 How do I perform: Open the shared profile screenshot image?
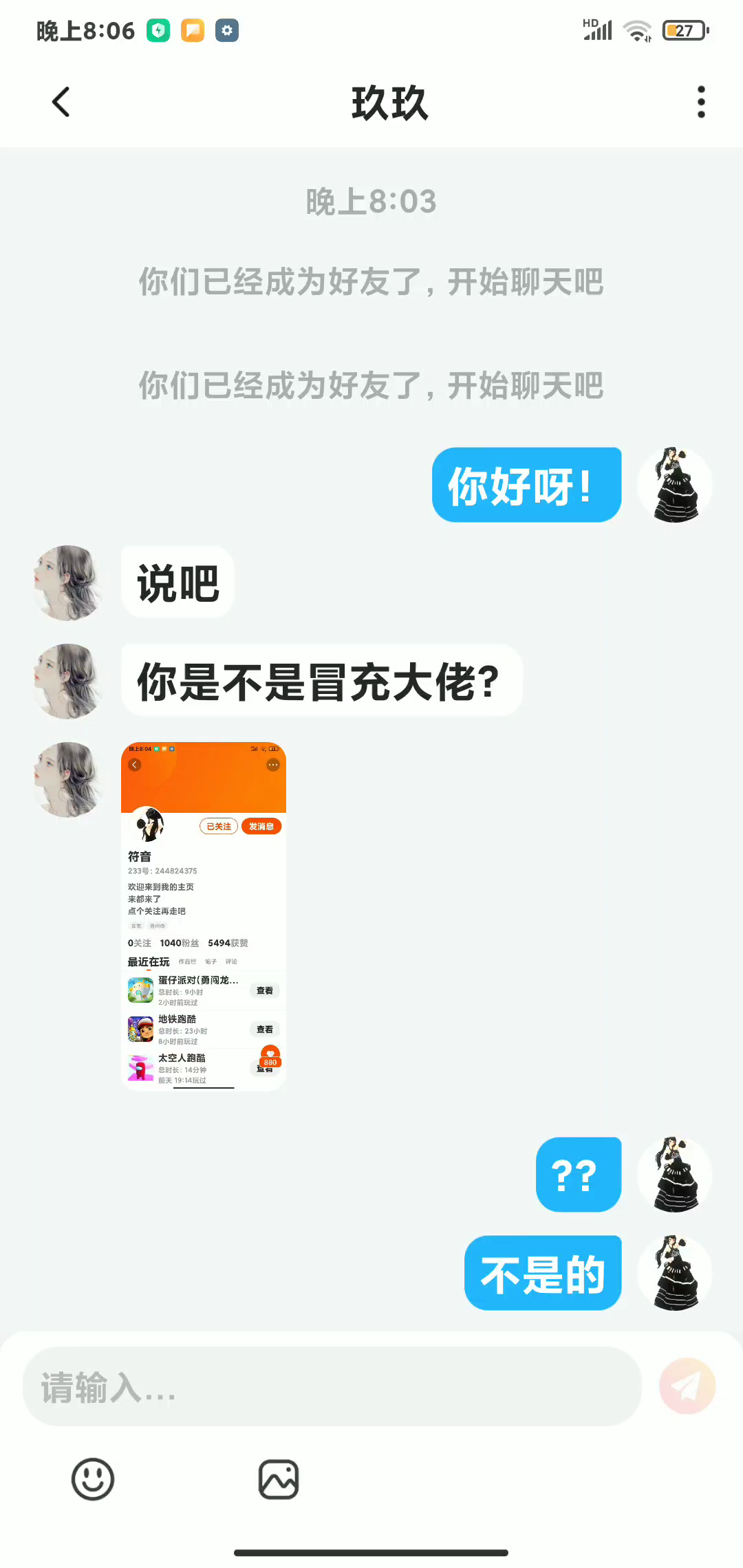tap(204, 916)
